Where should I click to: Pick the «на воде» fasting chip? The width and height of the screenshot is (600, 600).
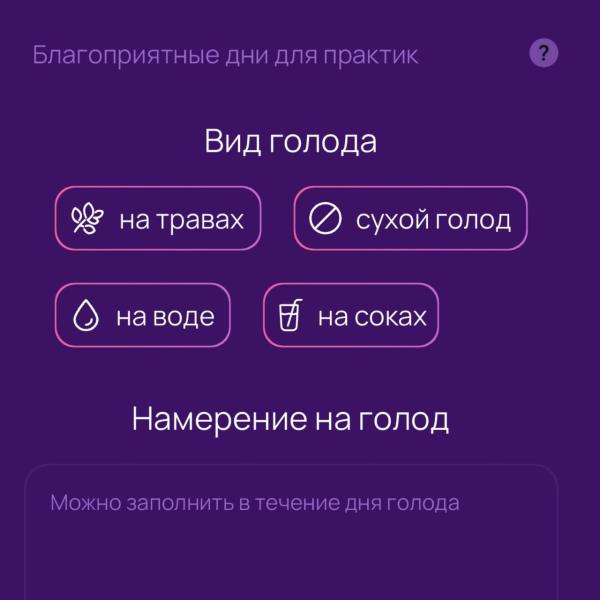142,316
